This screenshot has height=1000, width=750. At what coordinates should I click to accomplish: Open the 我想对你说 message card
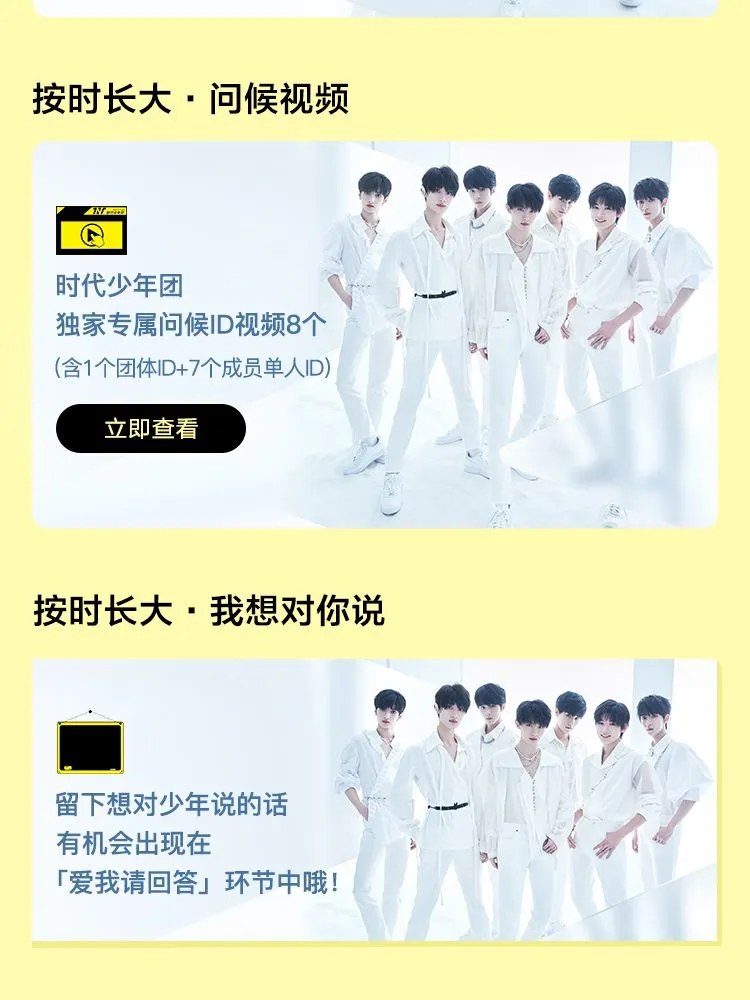(x=375, y=800)
